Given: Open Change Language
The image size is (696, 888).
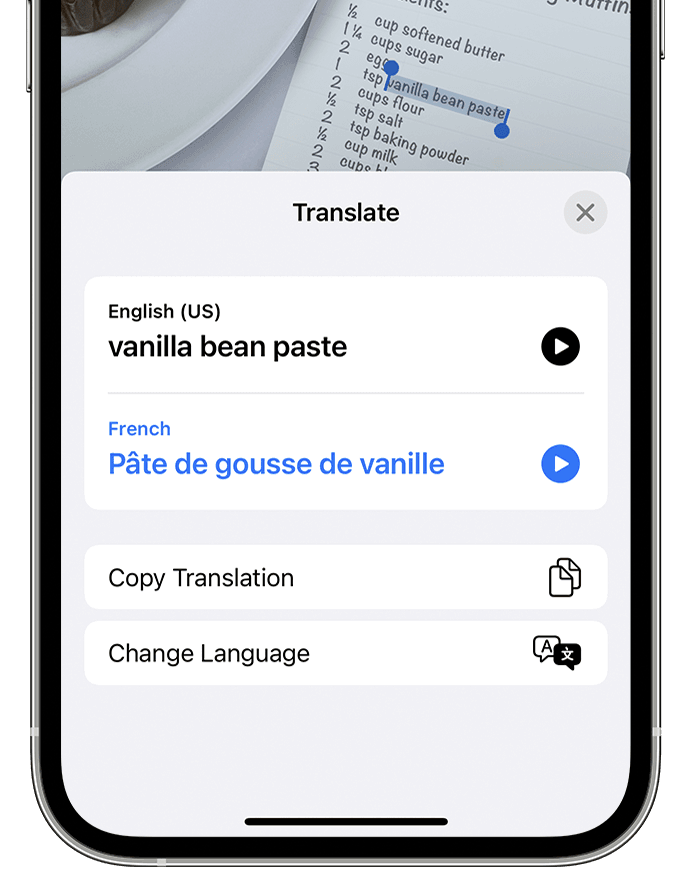Looking at the screenshot, I should (345, 654).
